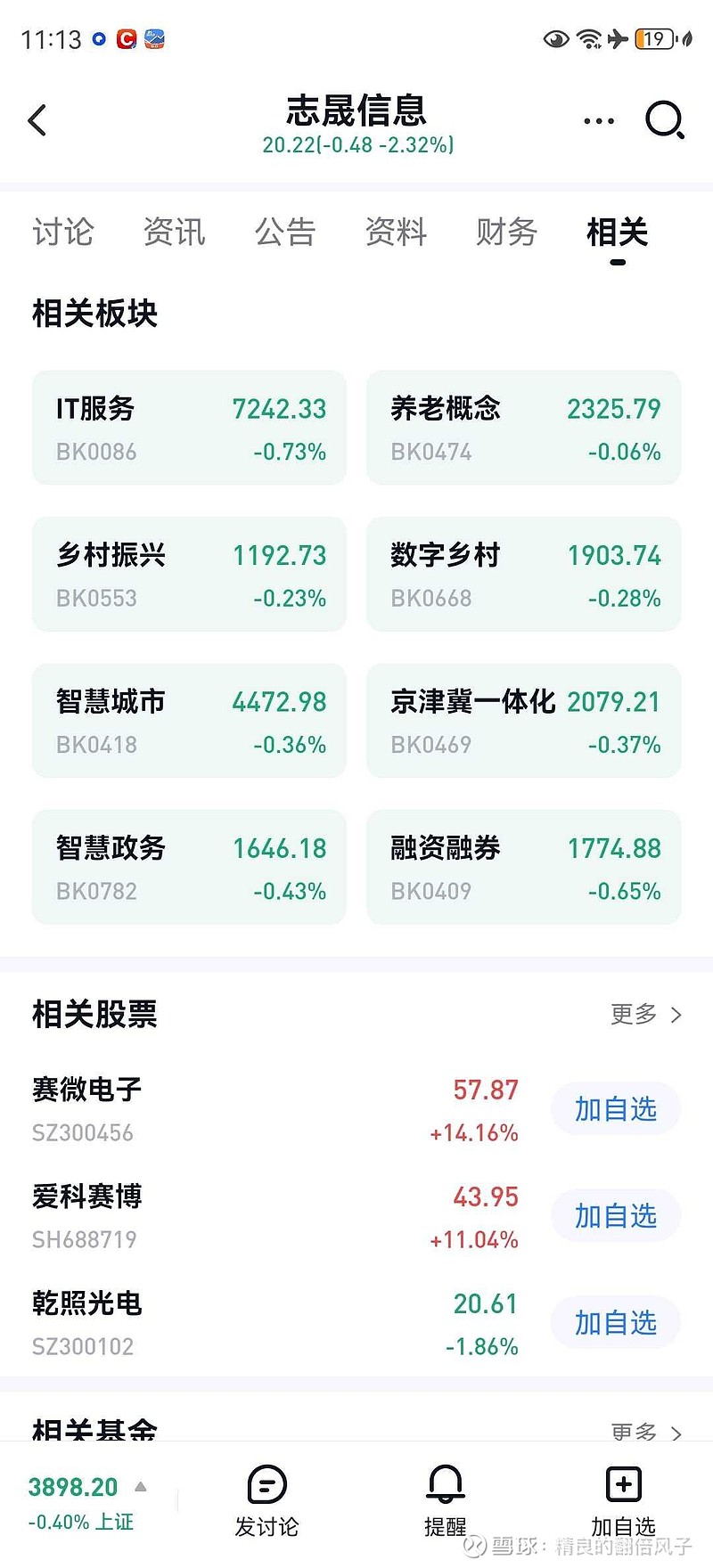This screenshot has height=1568, width=713.
Task: Open the three-dot more options menu
Action: [x=597, y=120]
